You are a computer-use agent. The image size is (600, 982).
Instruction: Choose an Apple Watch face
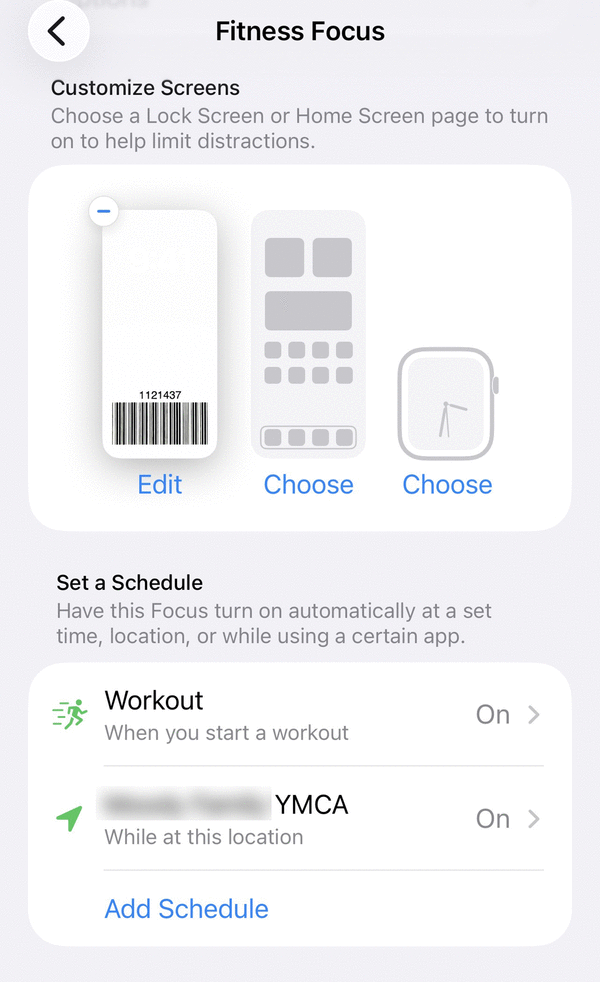447,485
